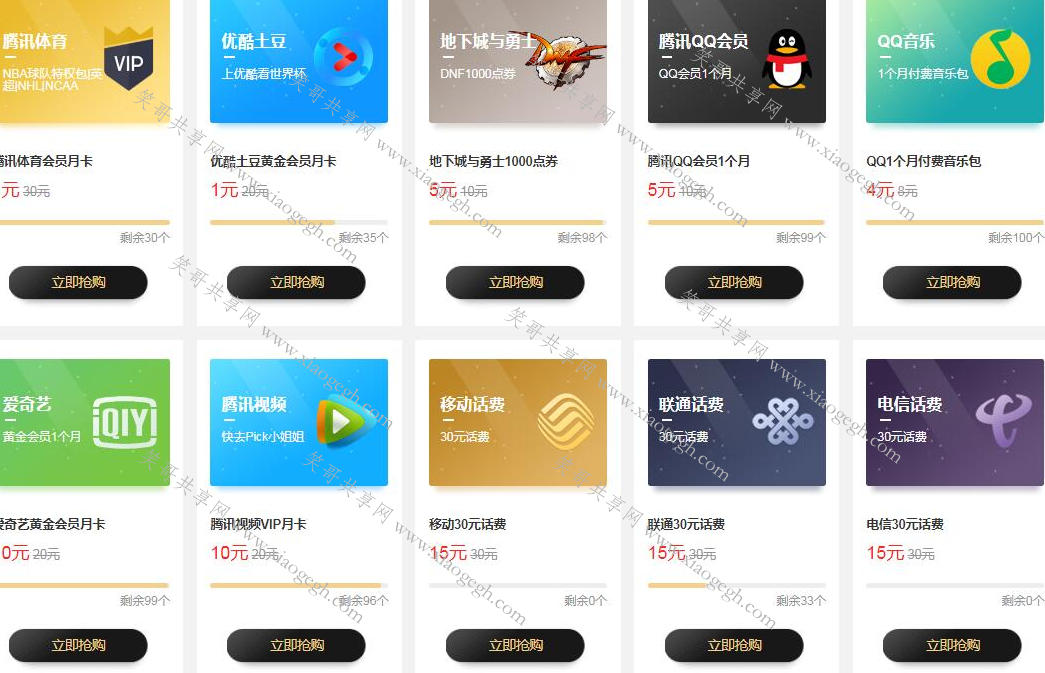Open the 移动话费 banner card
Screen dimensions: 1045x673
517,422
